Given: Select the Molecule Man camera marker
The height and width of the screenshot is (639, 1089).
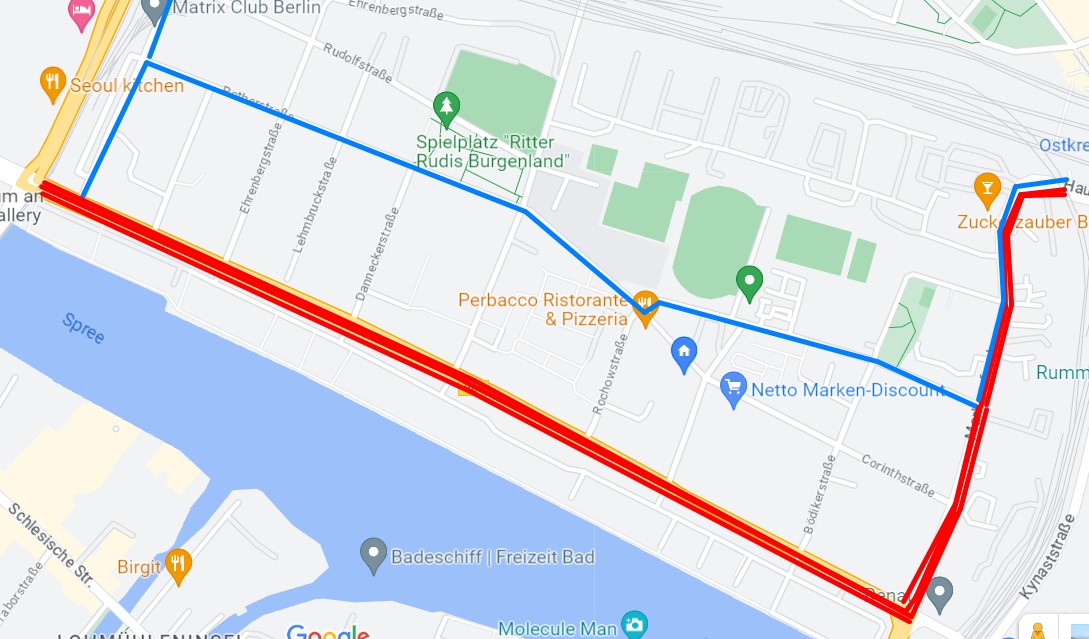Looking at the screenshot, I should click(633, 626).
